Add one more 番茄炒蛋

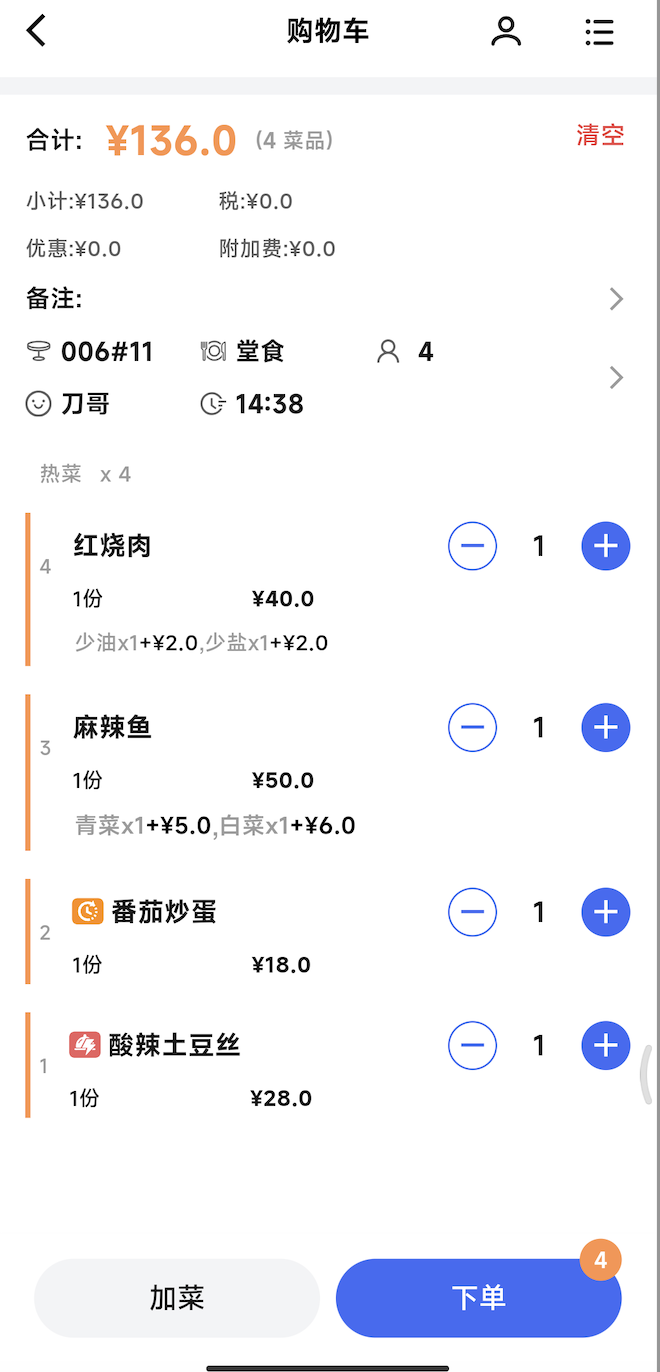(x=606, y=912)
